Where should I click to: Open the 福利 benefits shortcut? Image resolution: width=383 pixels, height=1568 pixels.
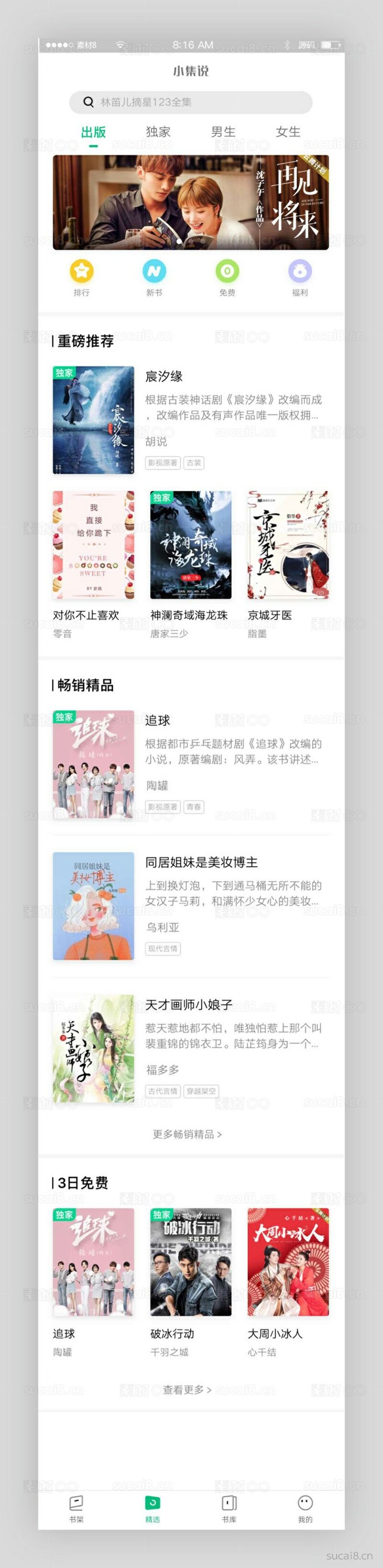(300, 277)
